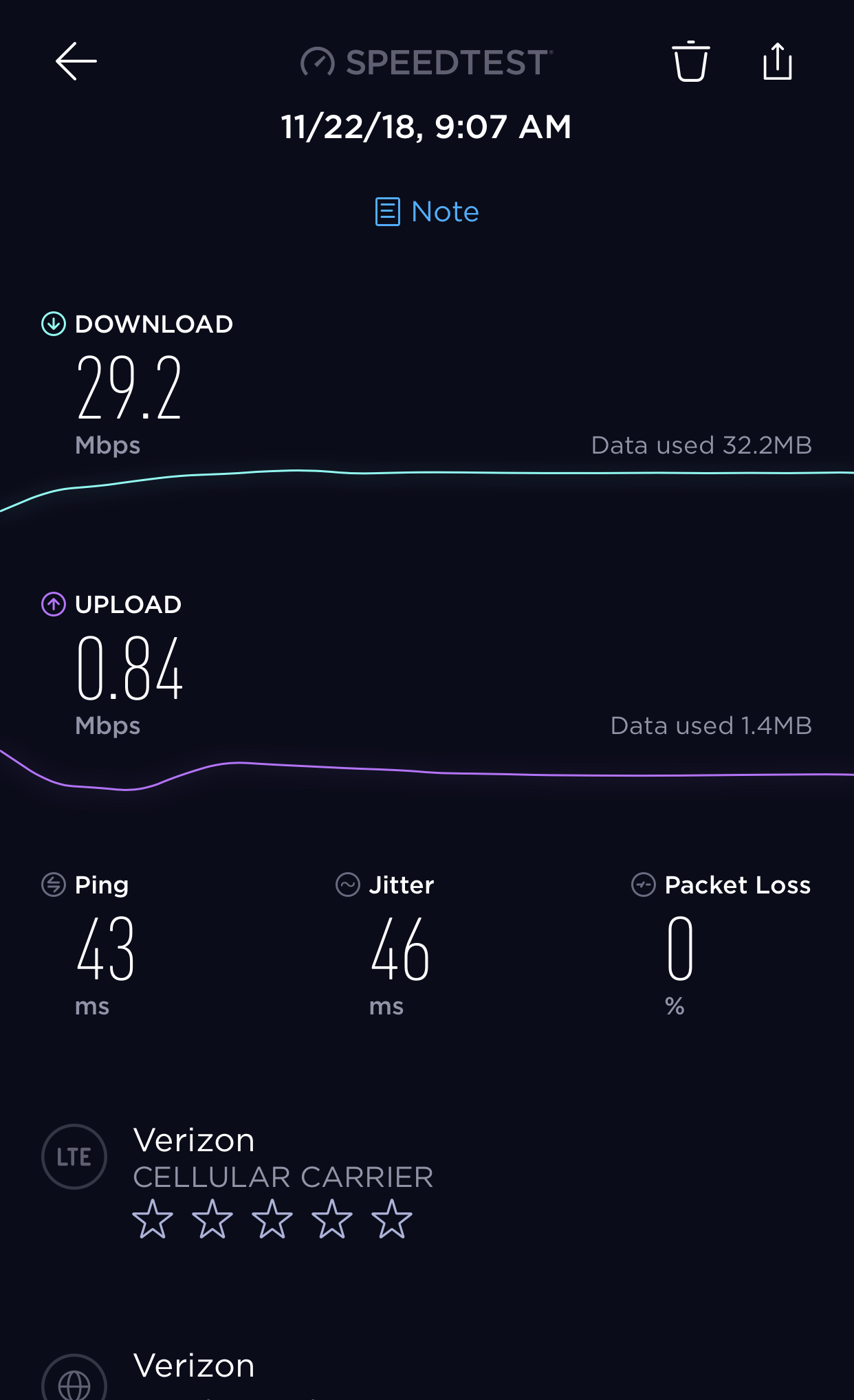Share this speed test result
This screenshot has height=1400, width=854.
coord(778,61)
